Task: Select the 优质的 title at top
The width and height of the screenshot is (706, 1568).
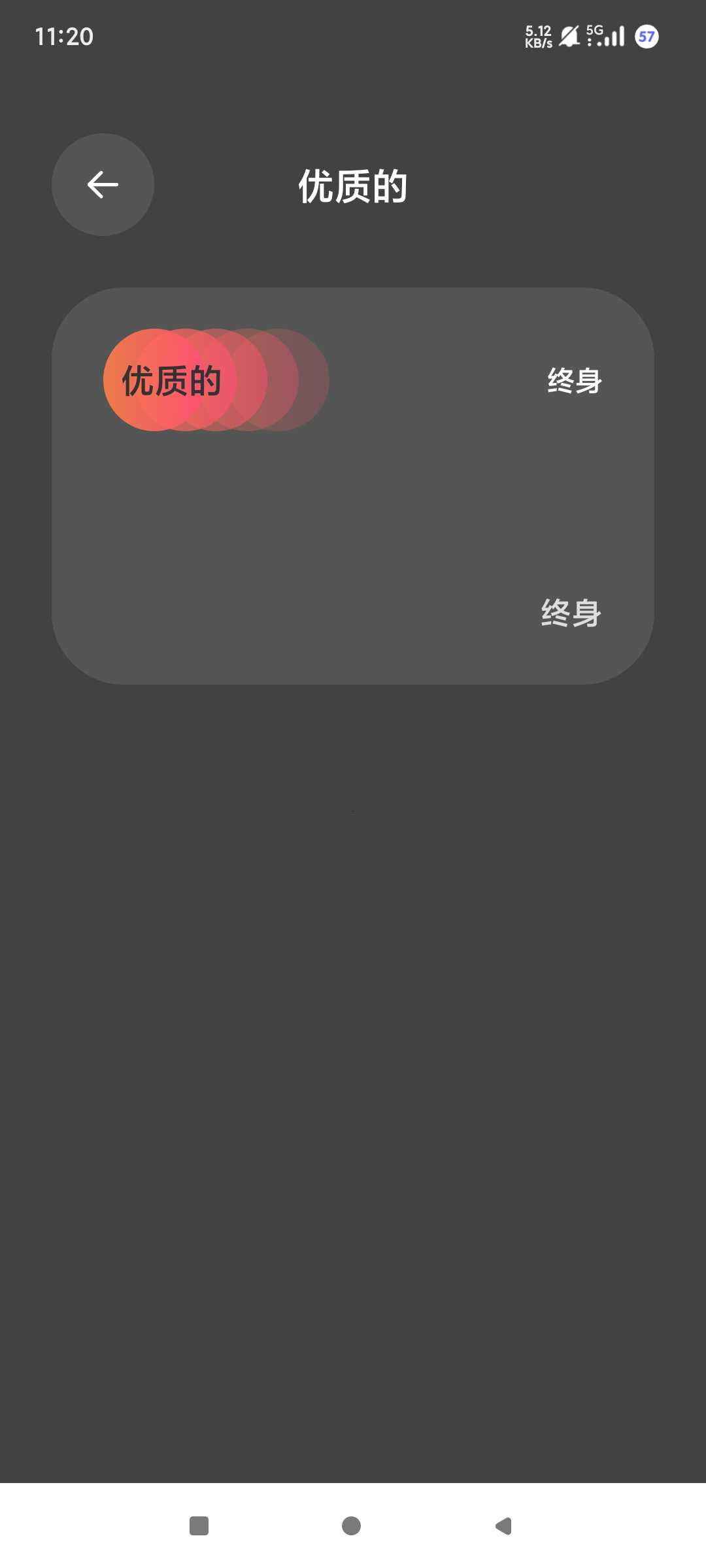Action: tap(352, 185)
